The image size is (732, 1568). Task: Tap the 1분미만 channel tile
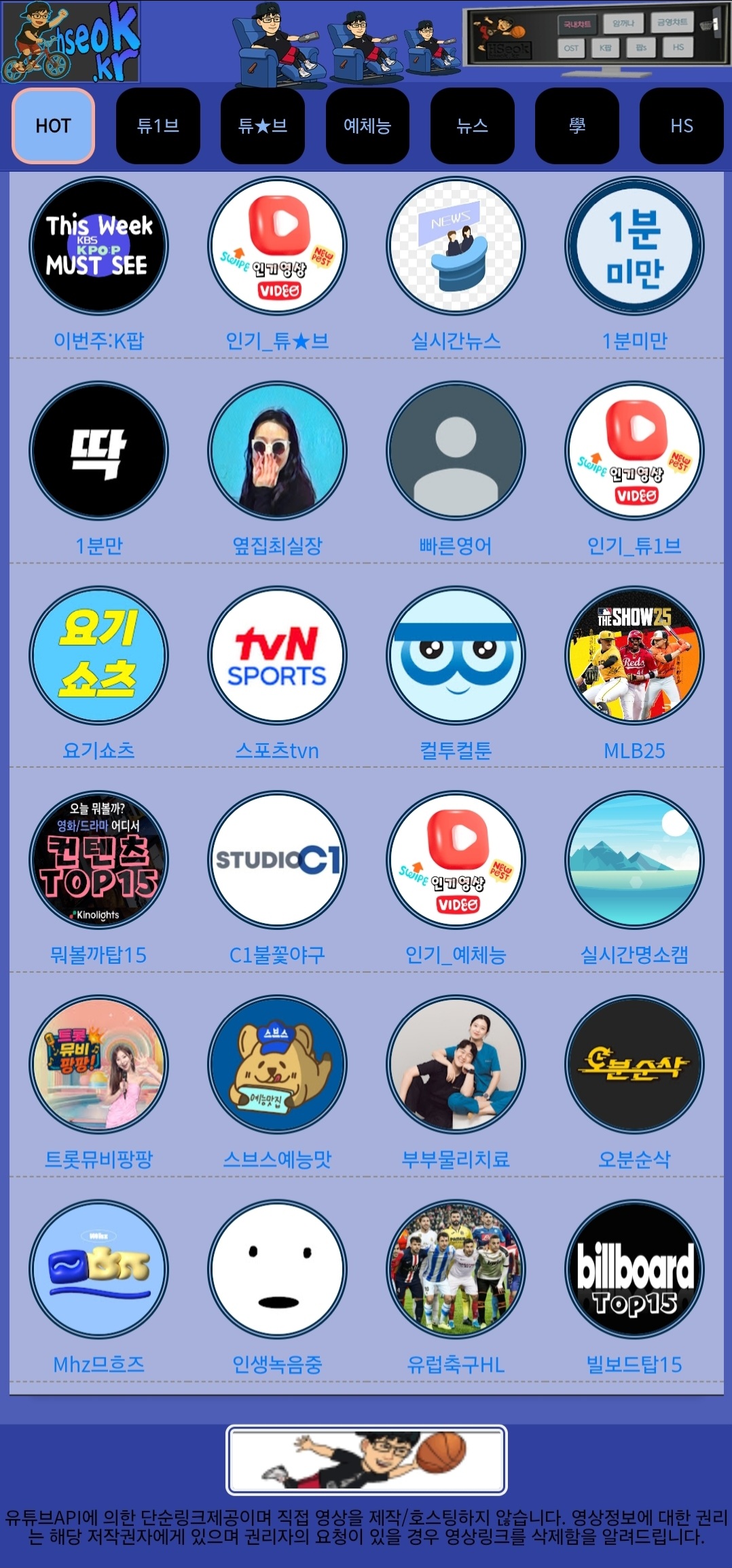tap(635, 246)
